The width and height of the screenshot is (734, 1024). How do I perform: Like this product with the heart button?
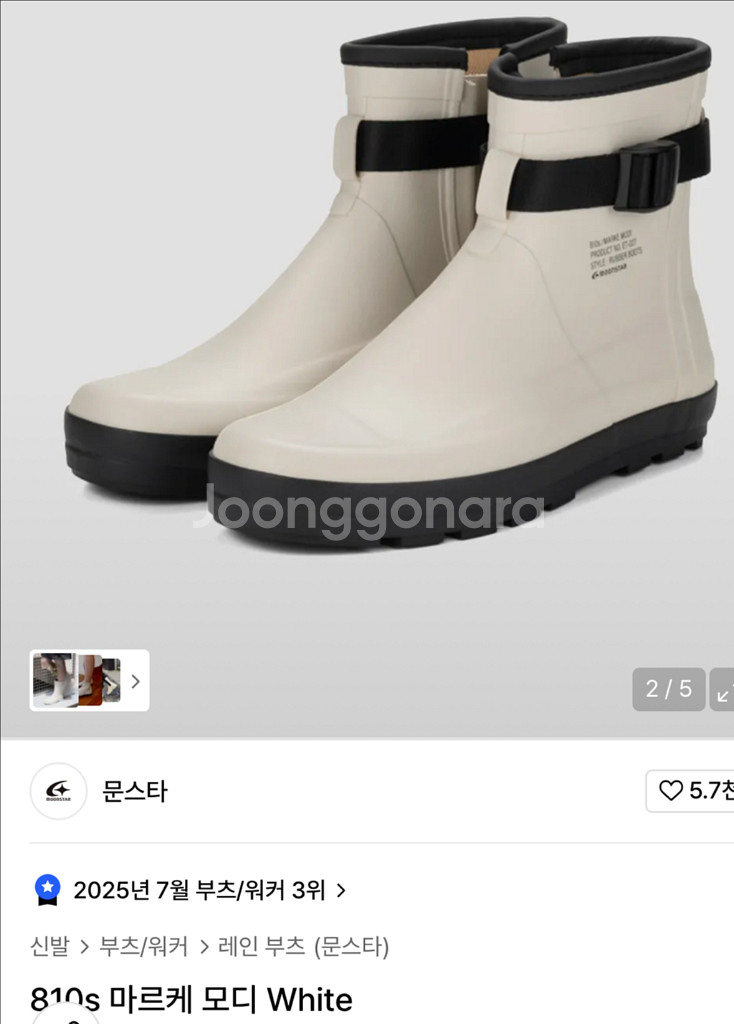(691, 791)
